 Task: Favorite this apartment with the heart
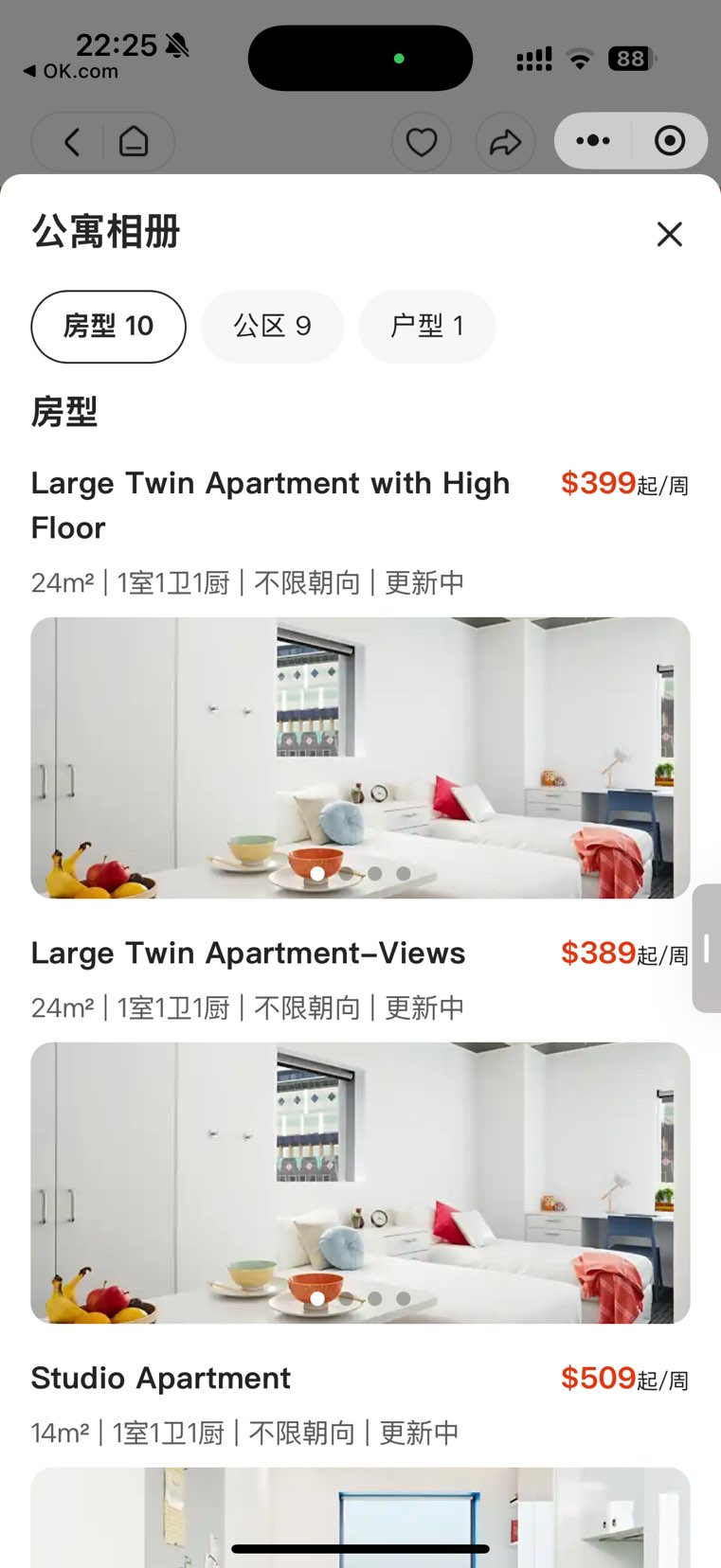point(422,142)
